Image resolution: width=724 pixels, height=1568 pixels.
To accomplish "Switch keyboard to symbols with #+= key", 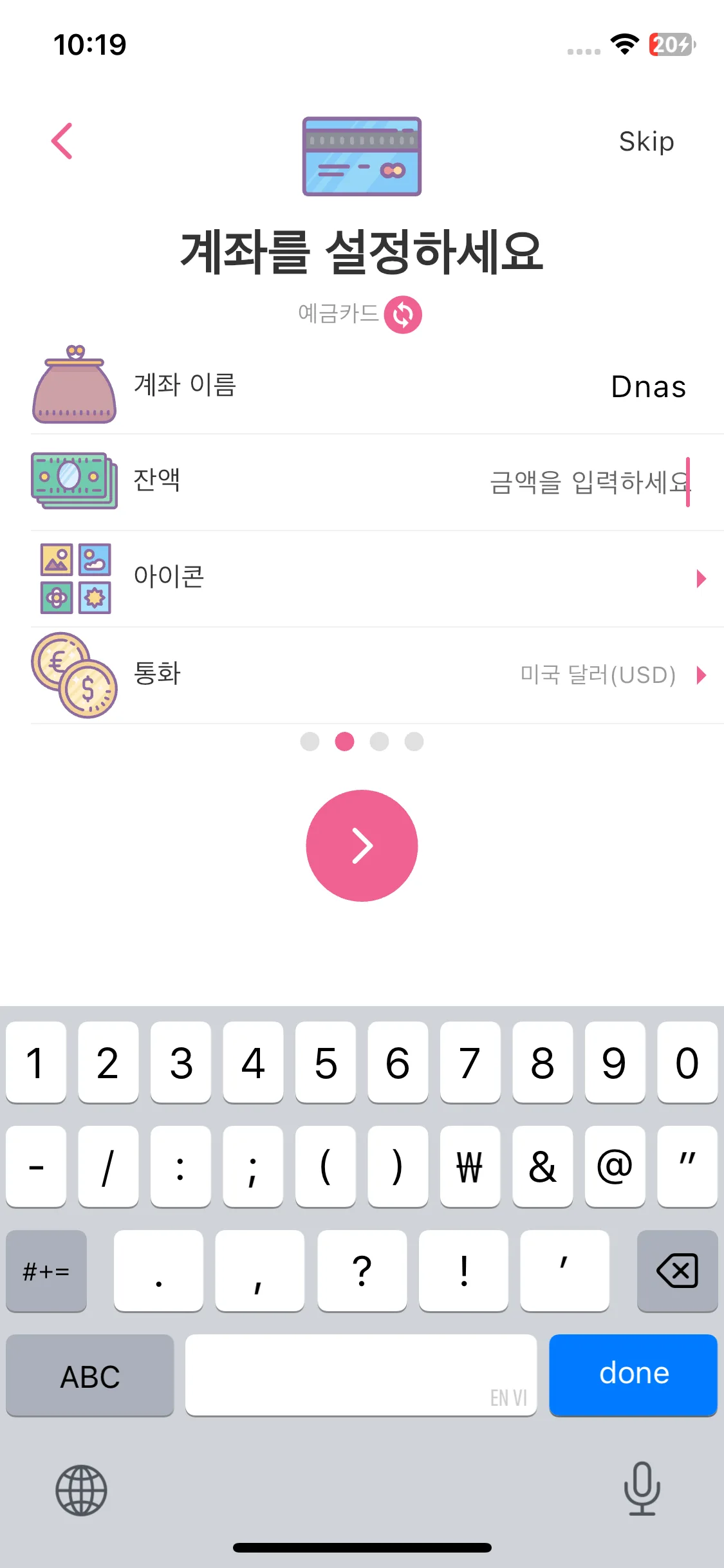I will pos(45,1270).
